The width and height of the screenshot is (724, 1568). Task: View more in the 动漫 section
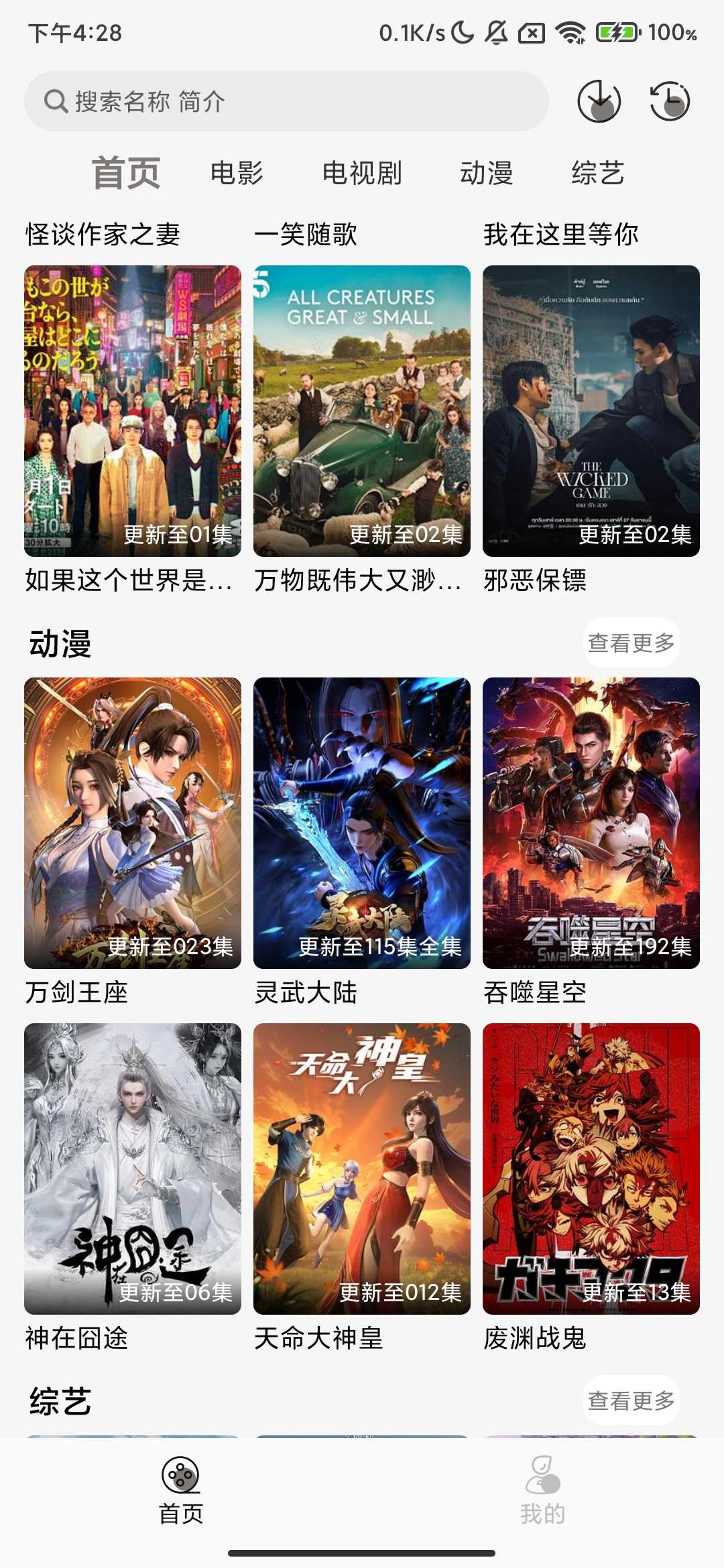tap(631, 643)
